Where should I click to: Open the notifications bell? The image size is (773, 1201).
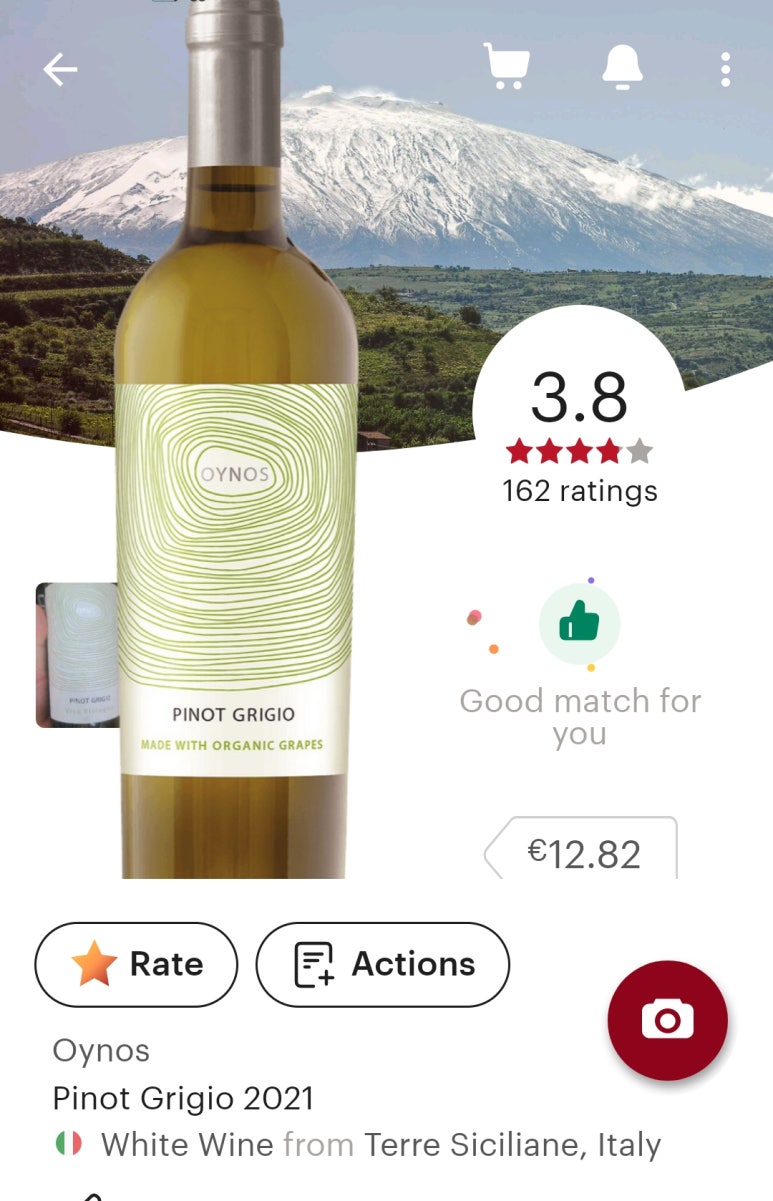(x=622, y=68)
